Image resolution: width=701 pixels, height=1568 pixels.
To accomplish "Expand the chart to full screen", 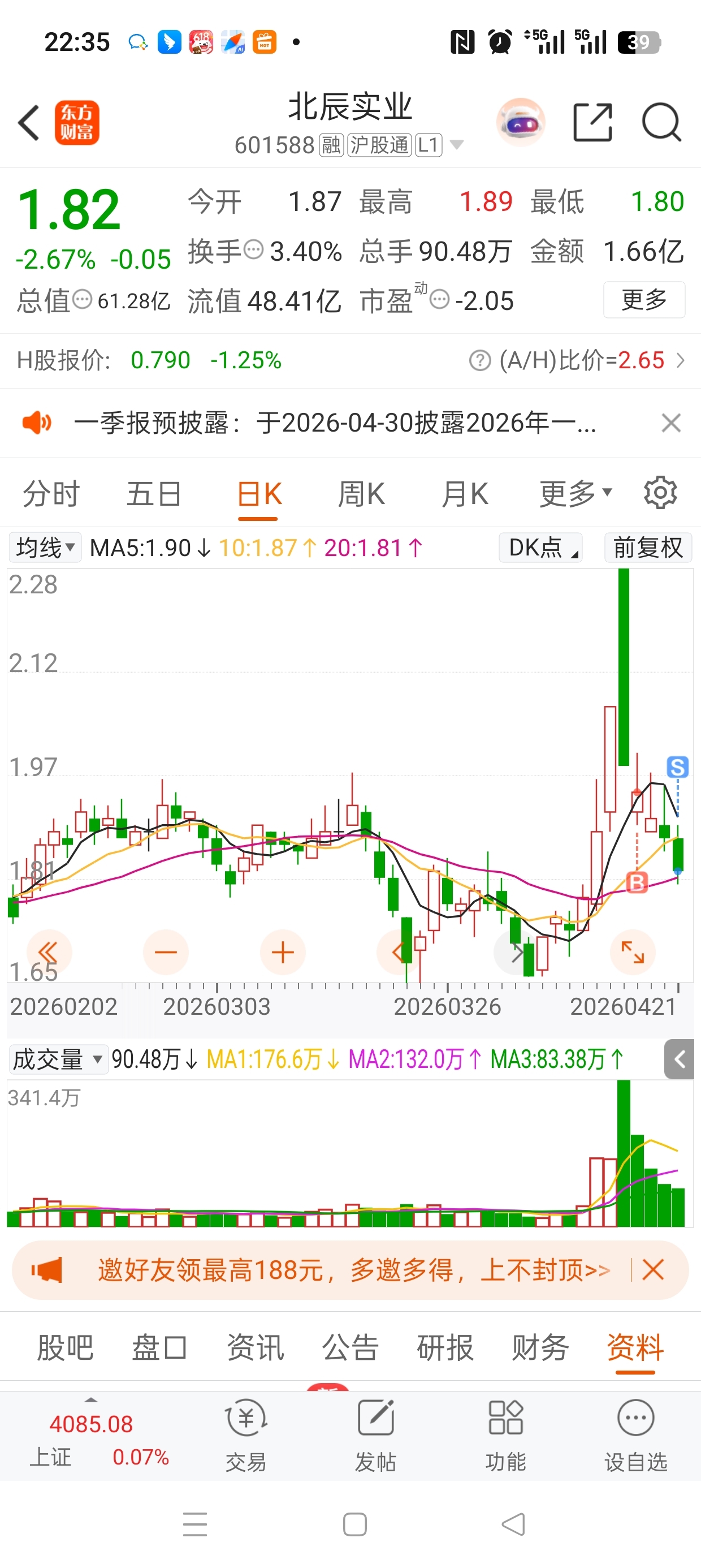I will click(632, 952).
